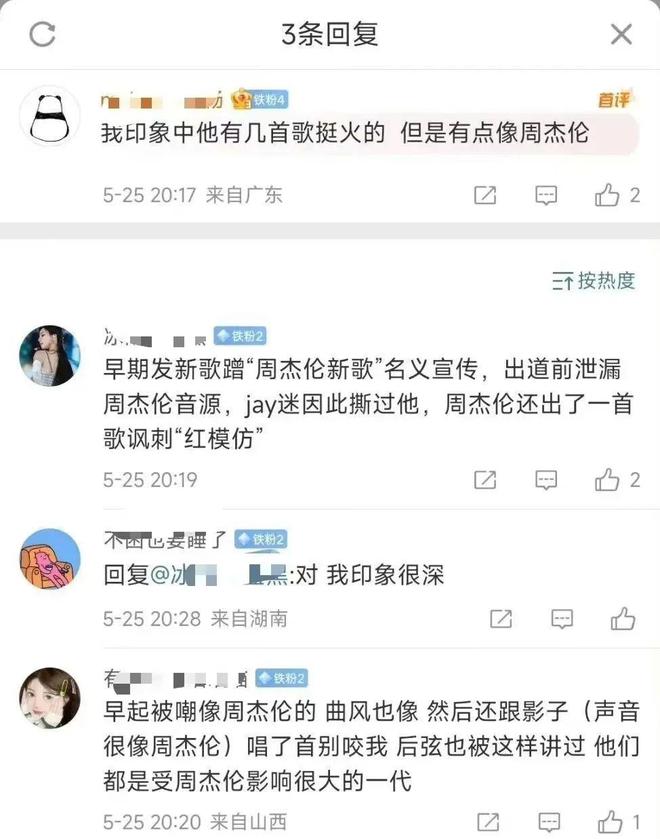The image size is (660, 839).
Task: Close the 3条回复 panel
Action: pyautogui.click(x=621, y=35)
